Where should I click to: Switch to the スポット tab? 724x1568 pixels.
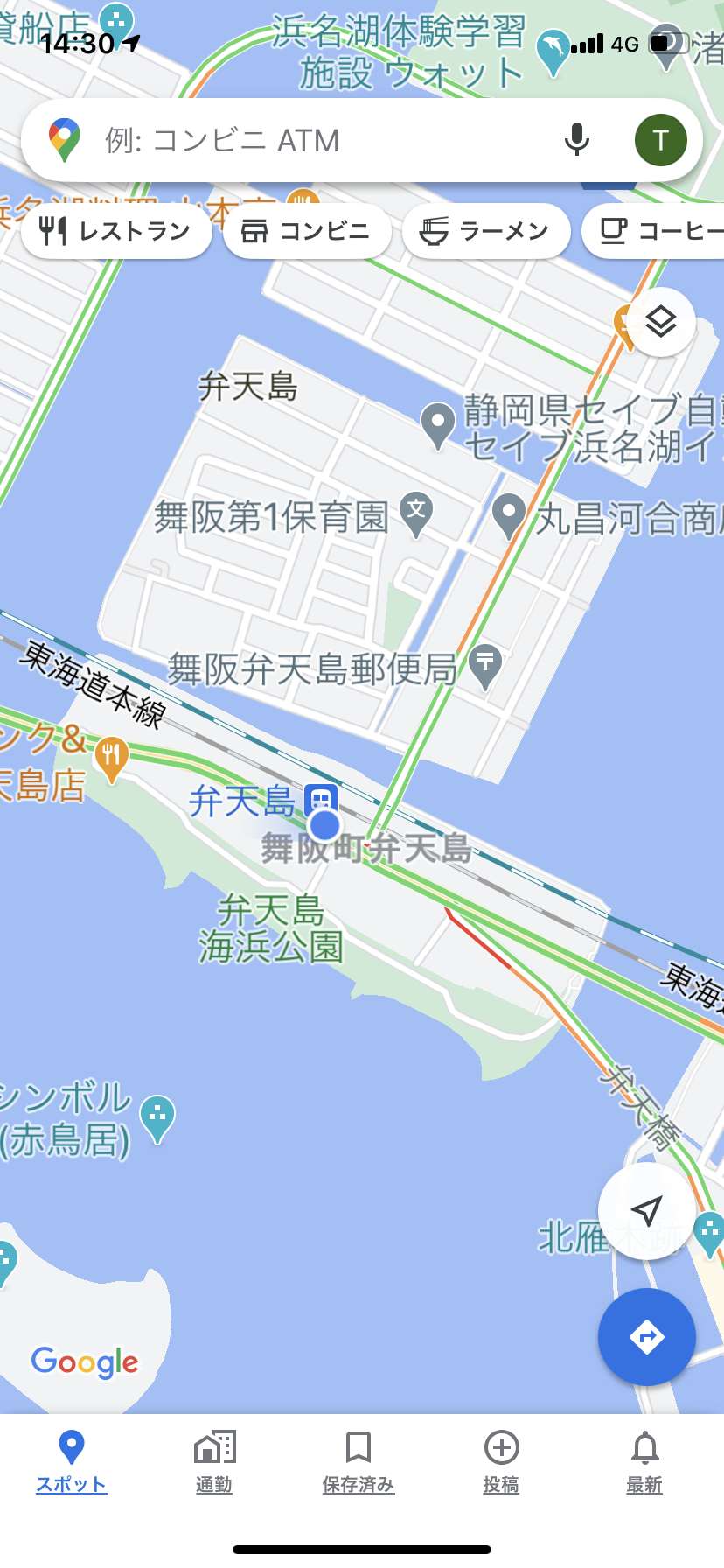pyautogui.click(x=72, y=1459)
